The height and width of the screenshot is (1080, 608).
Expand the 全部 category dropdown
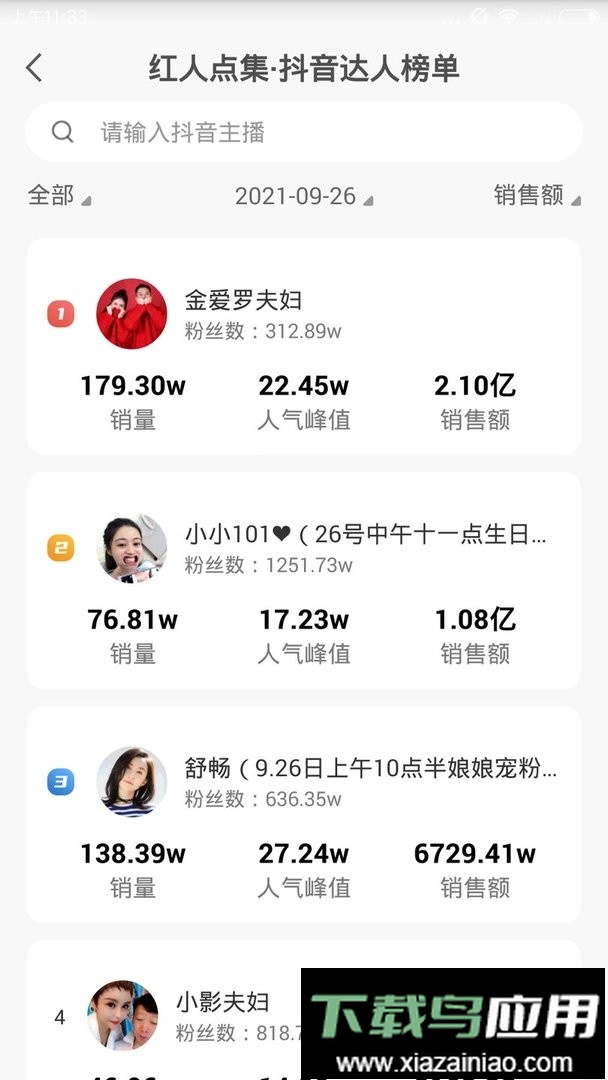[58, 195]
